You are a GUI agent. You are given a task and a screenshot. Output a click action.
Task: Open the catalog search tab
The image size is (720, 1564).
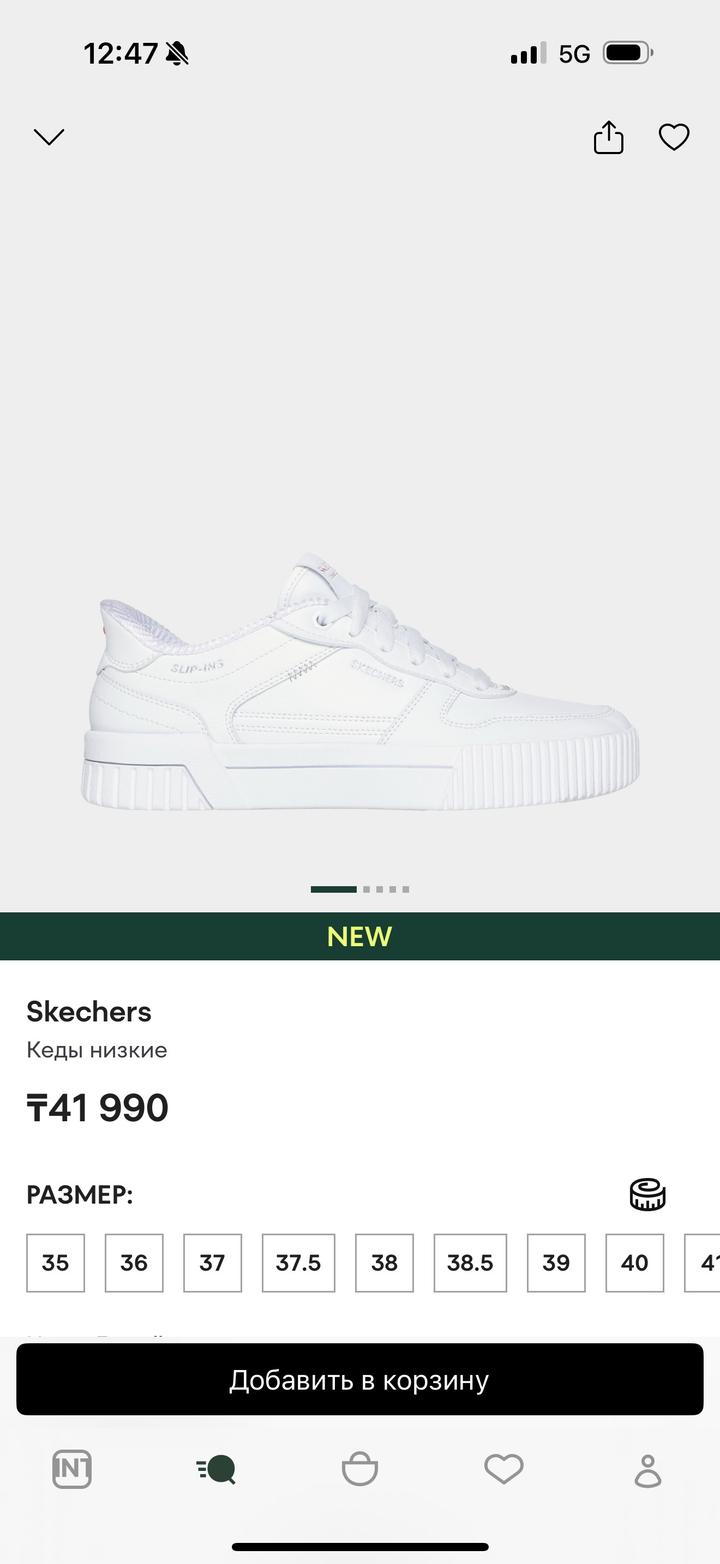click(x=216, y=1469)
